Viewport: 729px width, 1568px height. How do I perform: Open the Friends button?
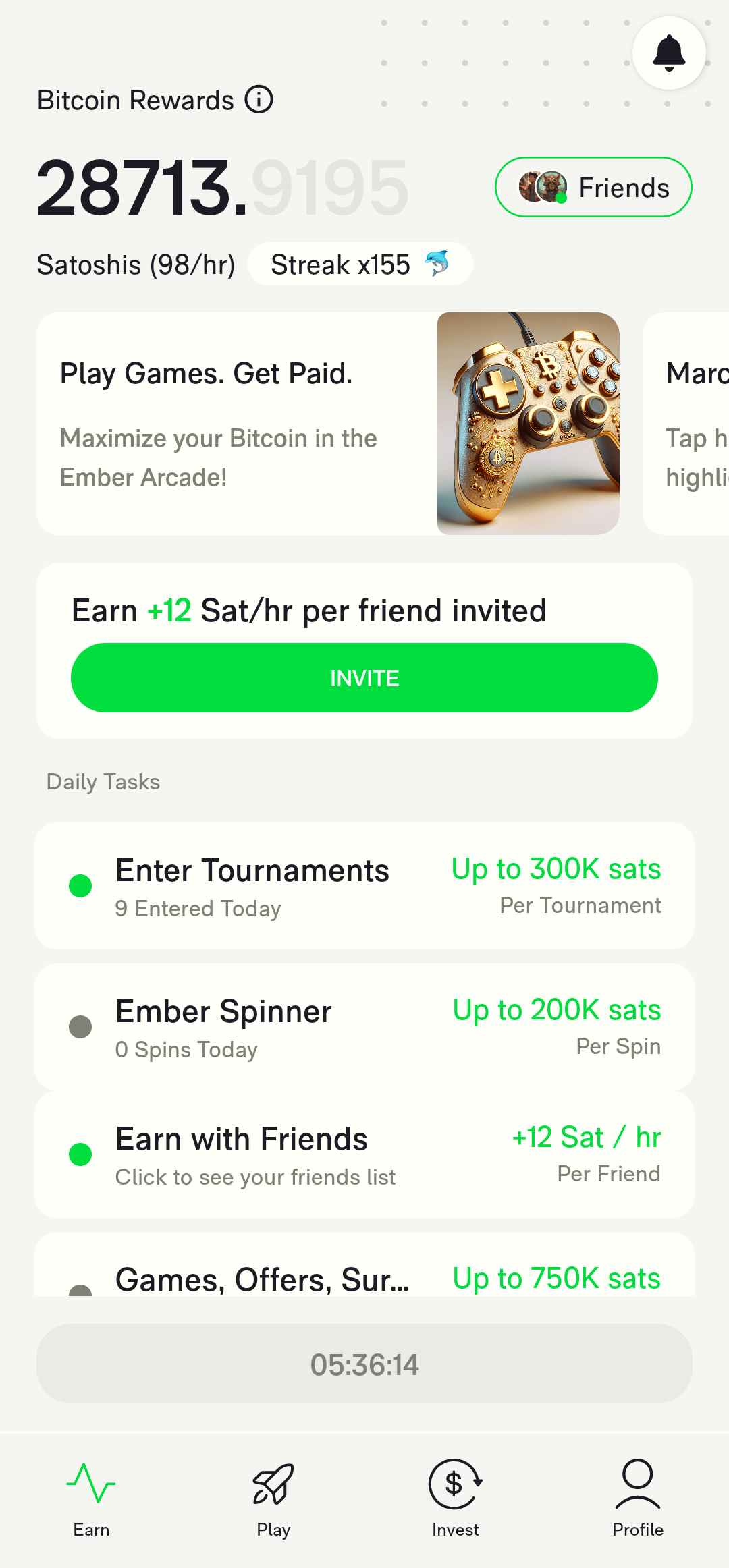click(x=593, y=187)
